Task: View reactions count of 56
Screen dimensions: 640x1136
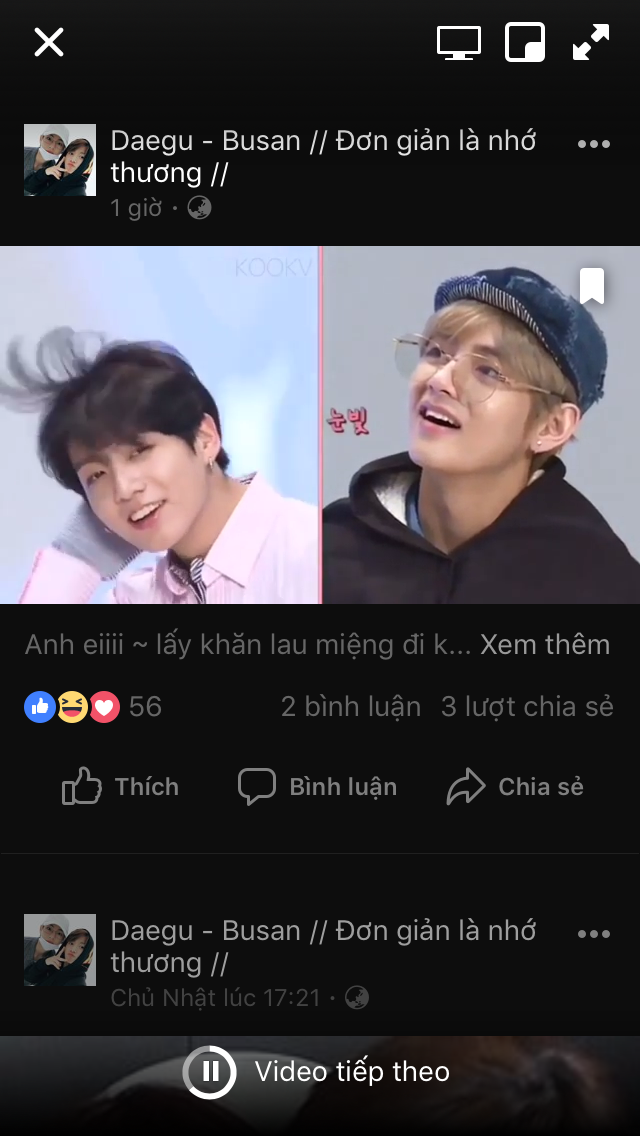Action: click(x=93, y=706)
